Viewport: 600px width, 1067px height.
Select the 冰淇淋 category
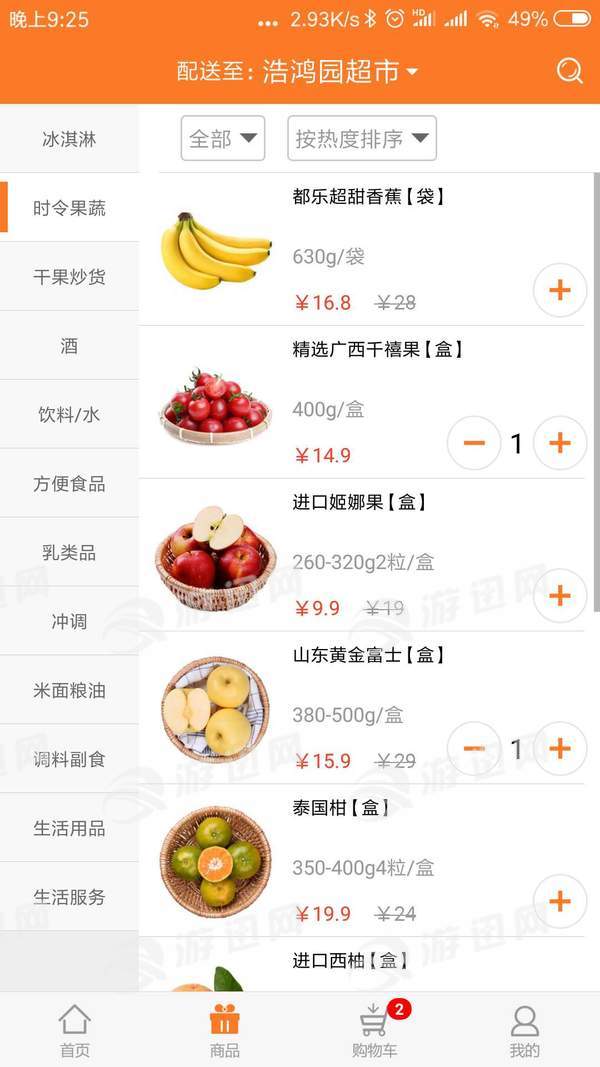click(x=69, y=139)
